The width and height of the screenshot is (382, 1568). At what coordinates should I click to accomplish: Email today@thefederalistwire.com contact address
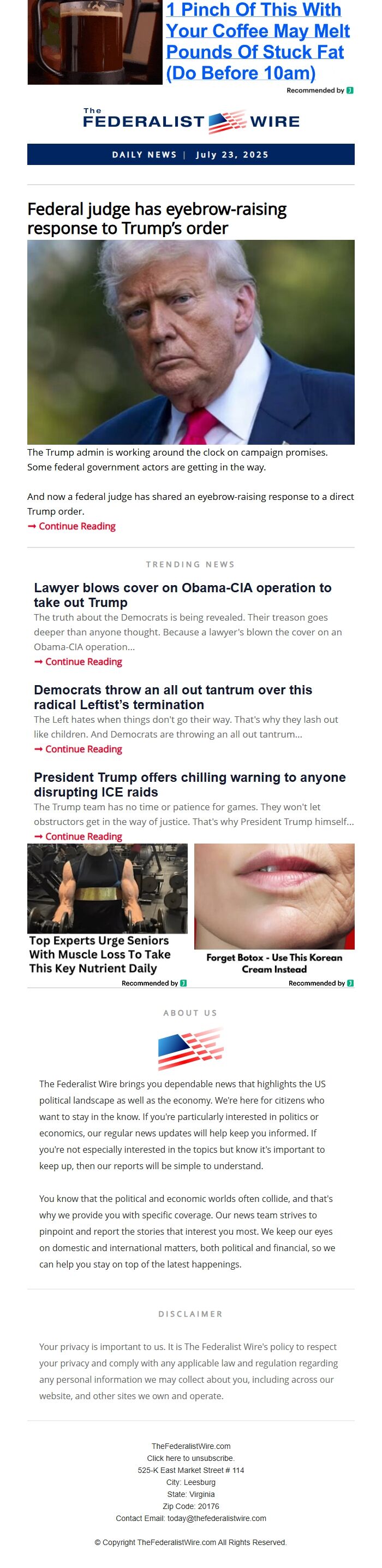[217, 1518]
